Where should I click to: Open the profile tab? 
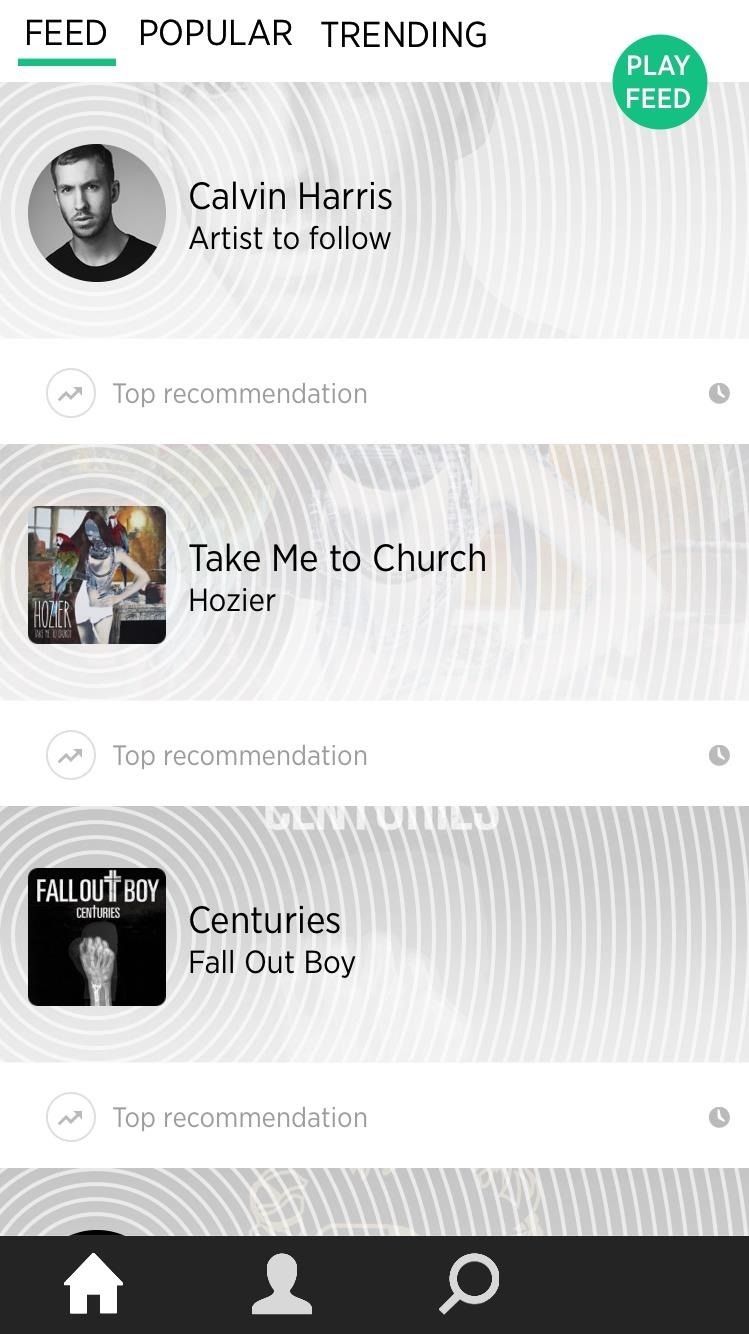tap(281, 1283)
